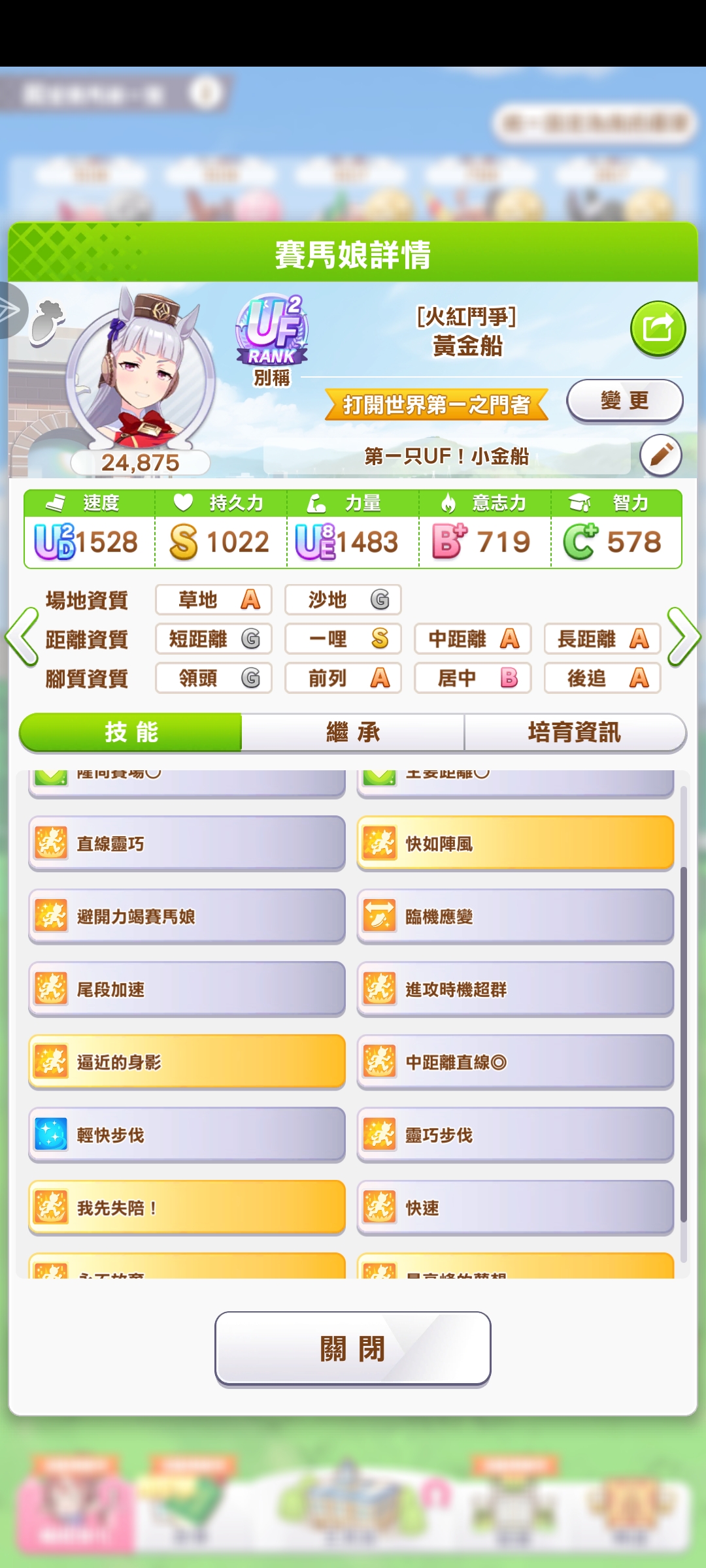Open skill 我先失陪！

(187, 1208)
